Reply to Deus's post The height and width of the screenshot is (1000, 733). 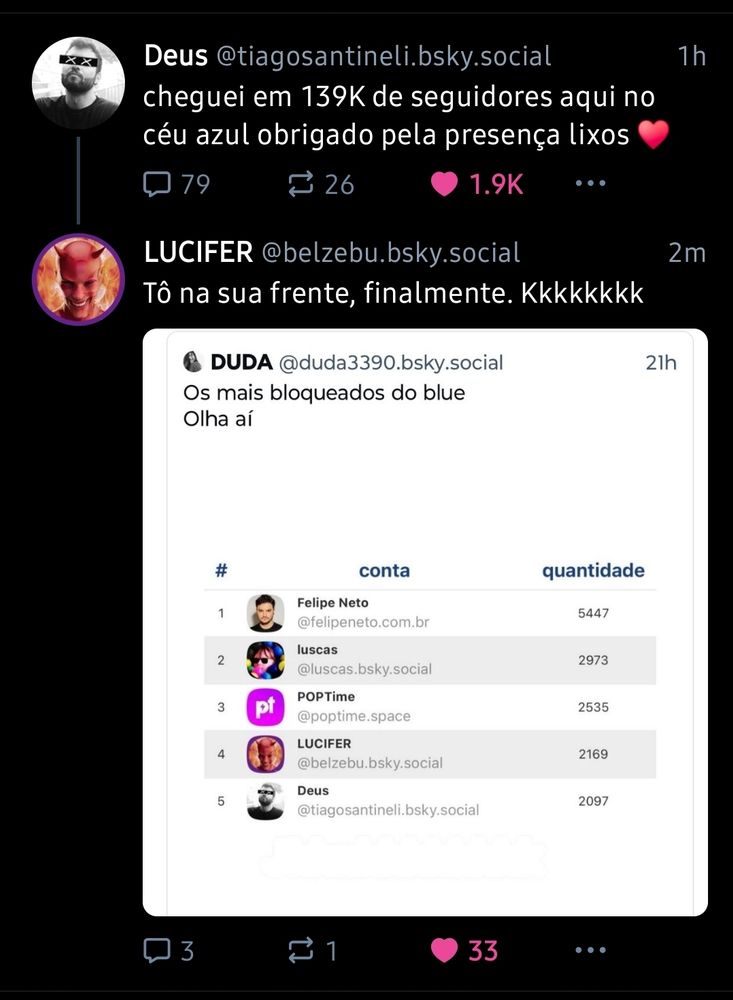pos(158,184)
